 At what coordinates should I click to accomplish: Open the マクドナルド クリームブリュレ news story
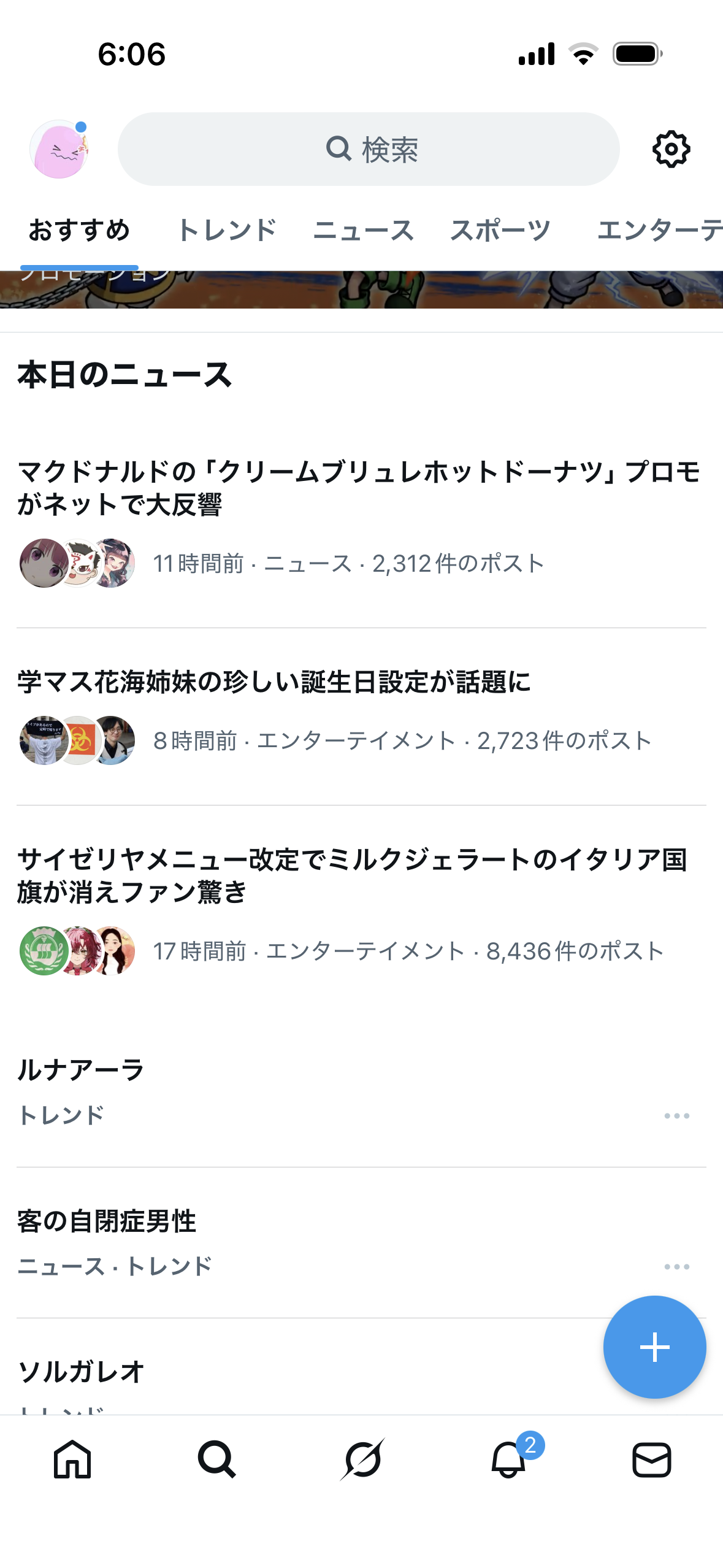click(x=359, y=488)
